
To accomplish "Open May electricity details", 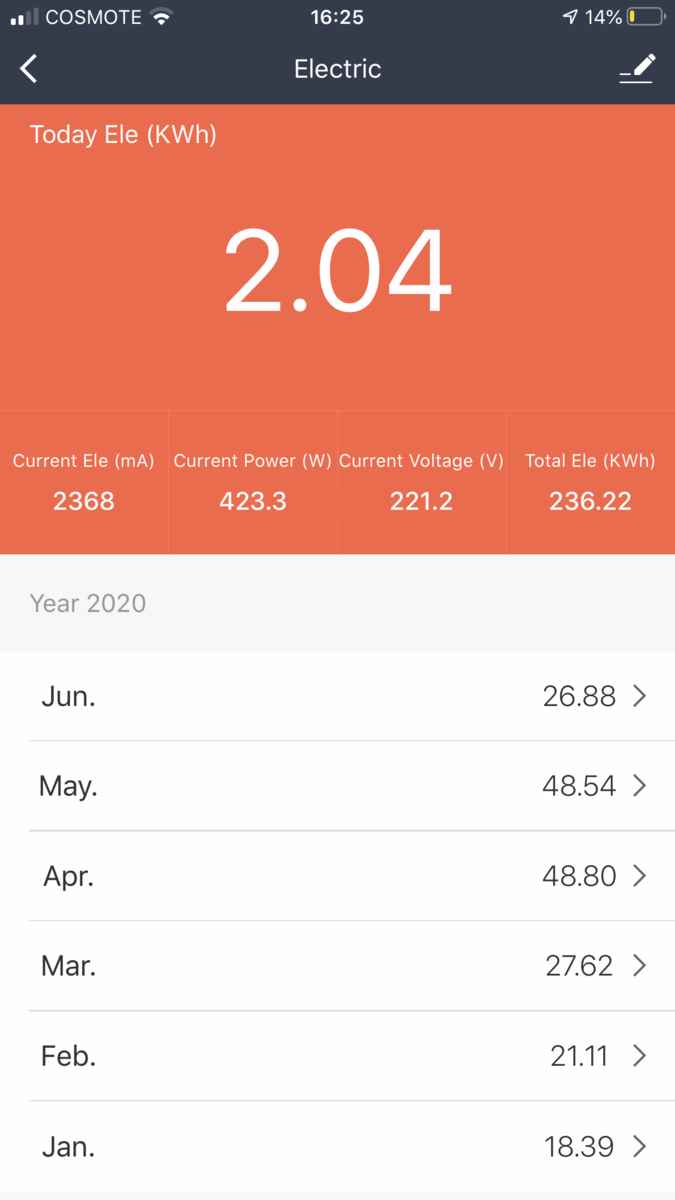I will pyautogui.click(x=338, y=786).
